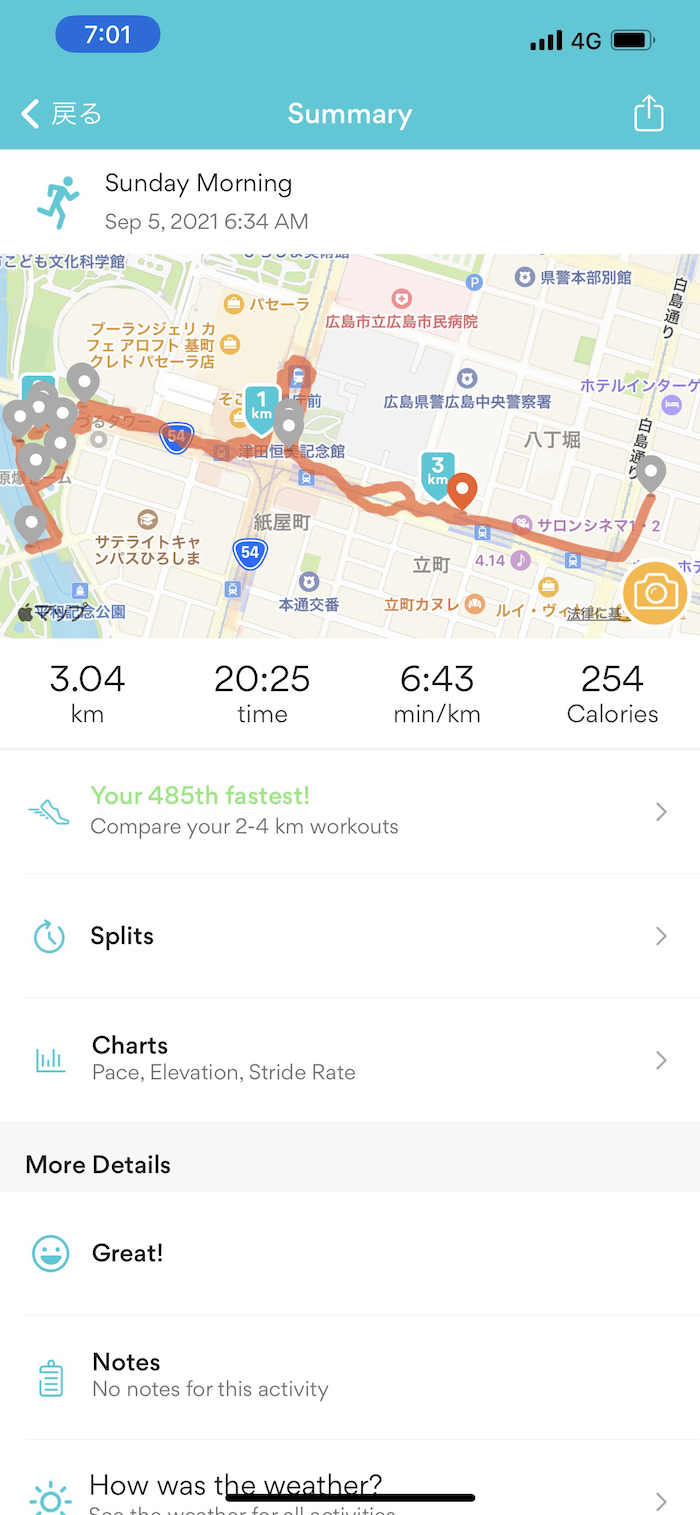The height and width of the screenshot is (1515, 700).
Task: Open the Splits row
Action: 349,936
